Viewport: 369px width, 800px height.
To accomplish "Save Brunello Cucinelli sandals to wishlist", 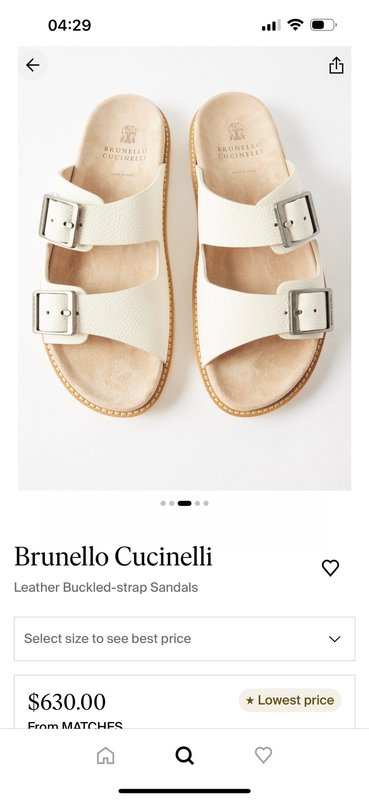I will click(330, 567).
